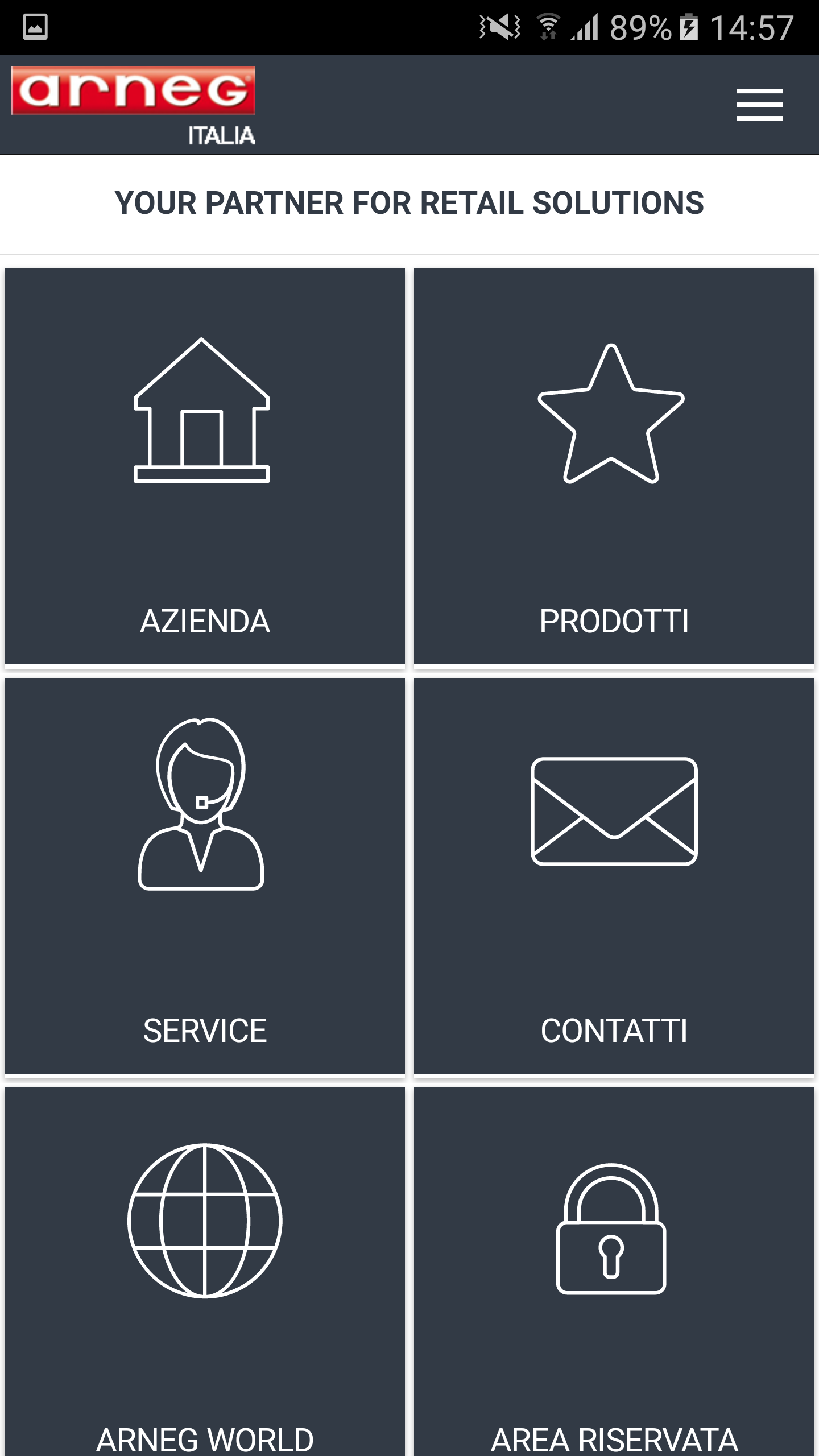This screenshot has height=1456, width=819.
Task: Select the Service support tile
Action: (205, 876)
